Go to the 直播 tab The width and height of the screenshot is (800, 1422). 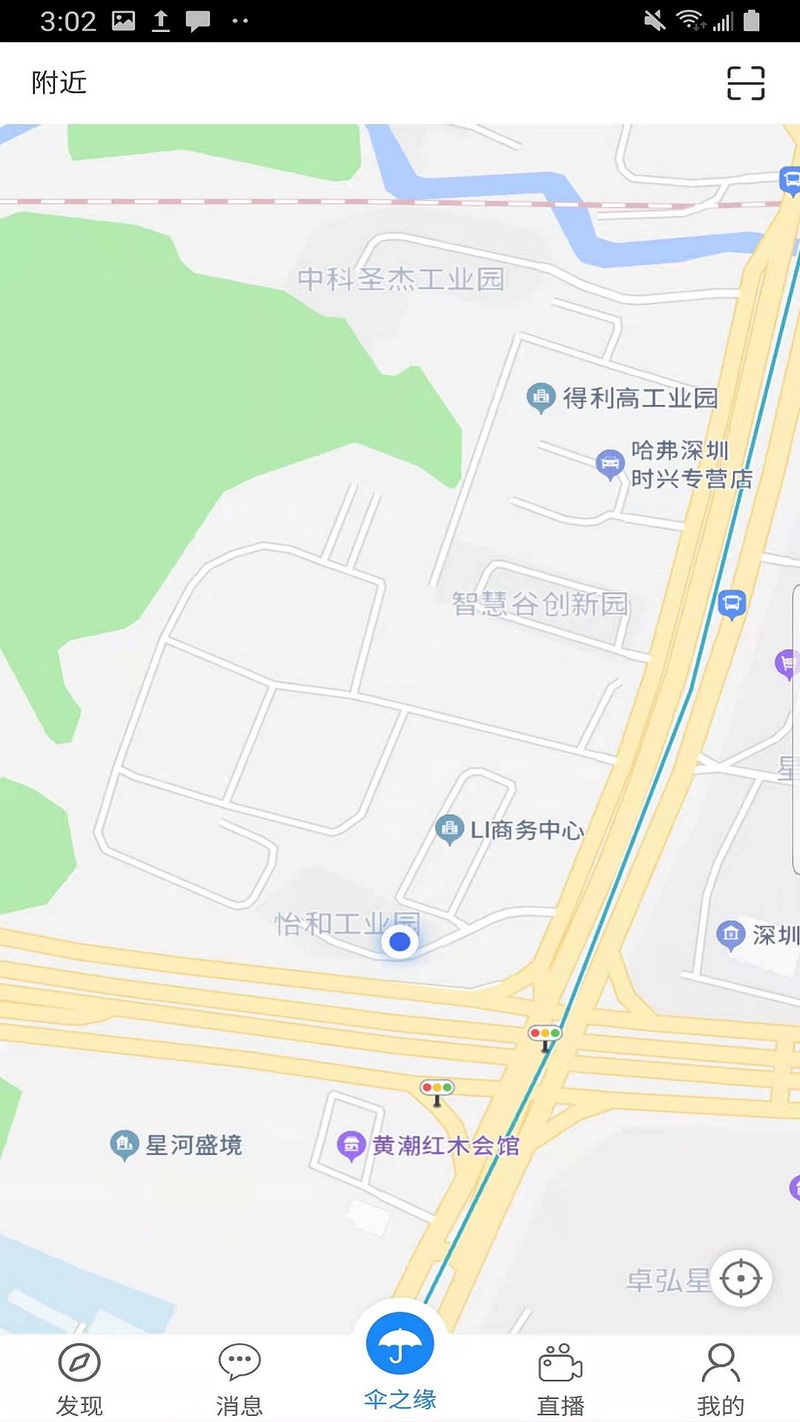tap(560, 1378)
